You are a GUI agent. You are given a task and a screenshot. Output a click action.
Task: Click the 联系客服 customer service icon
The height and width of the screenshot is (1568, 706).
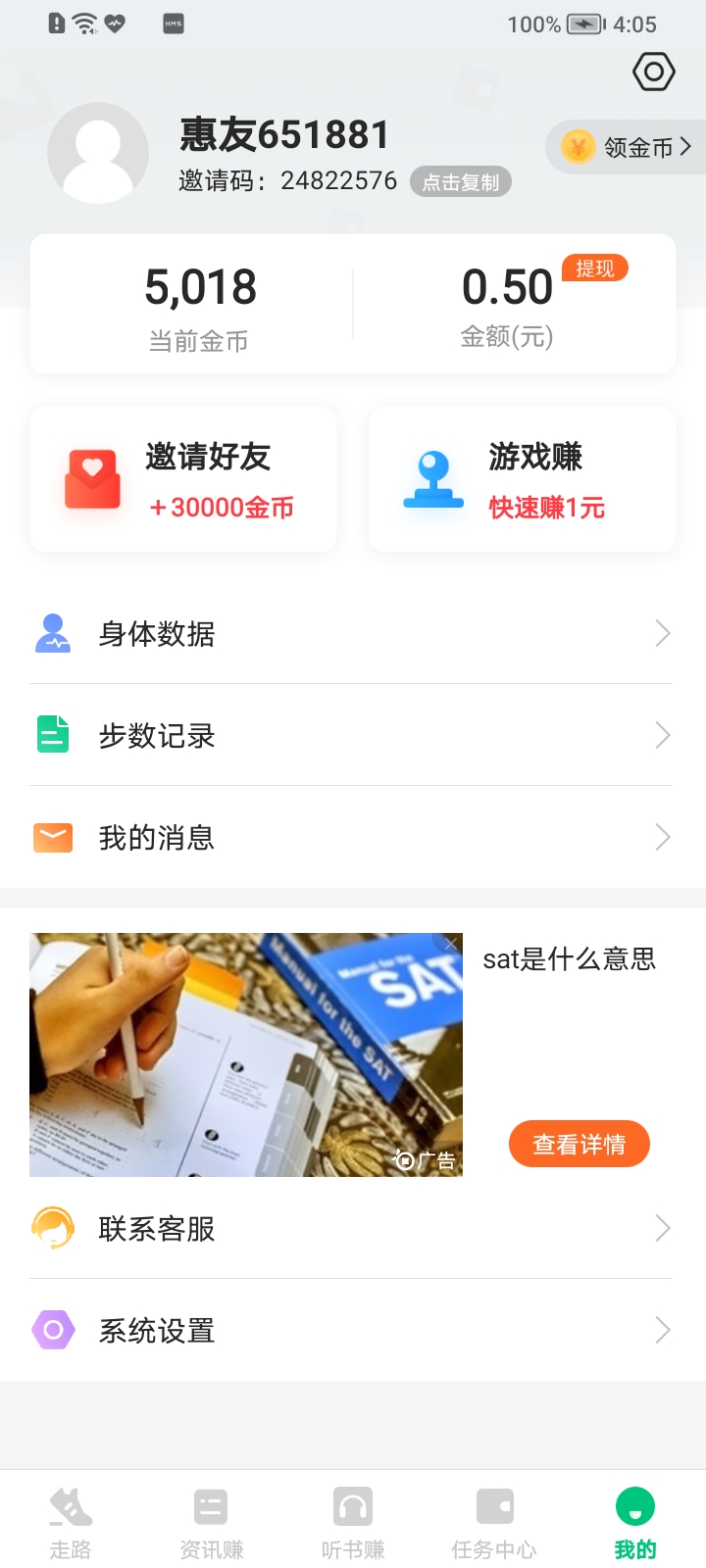[52, 1228]
